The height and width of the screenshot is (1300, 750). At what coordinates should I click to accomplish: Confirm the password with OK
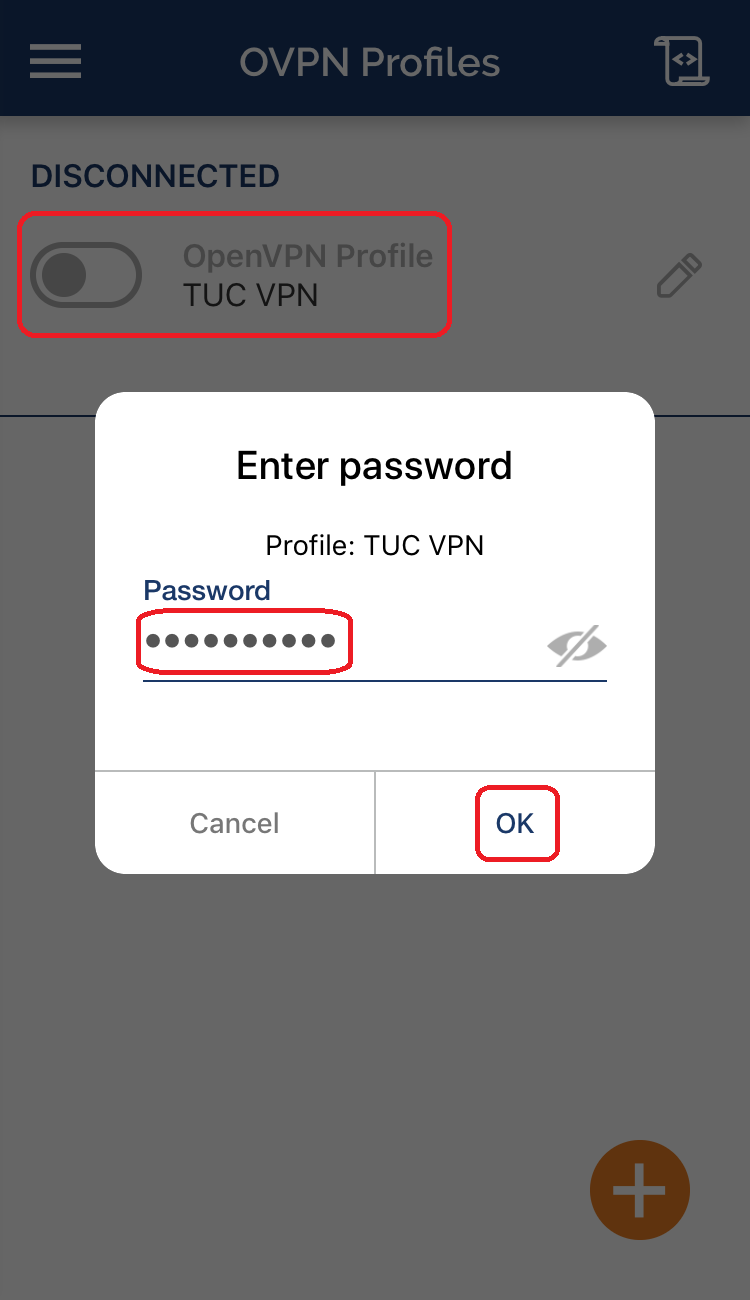(x=515, y=823)
